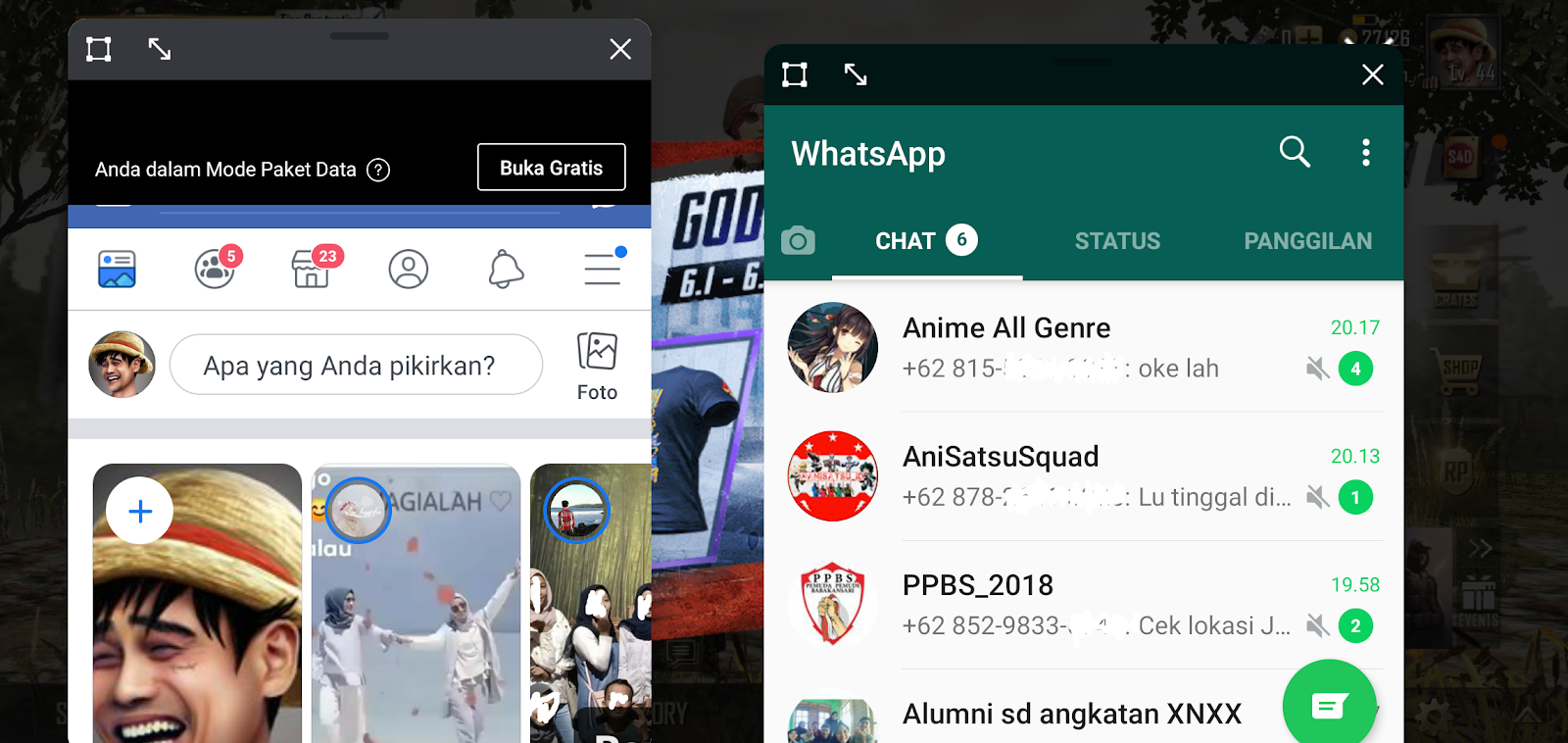
Task: Close the WhatsApp floating window
Action: 1372,74
